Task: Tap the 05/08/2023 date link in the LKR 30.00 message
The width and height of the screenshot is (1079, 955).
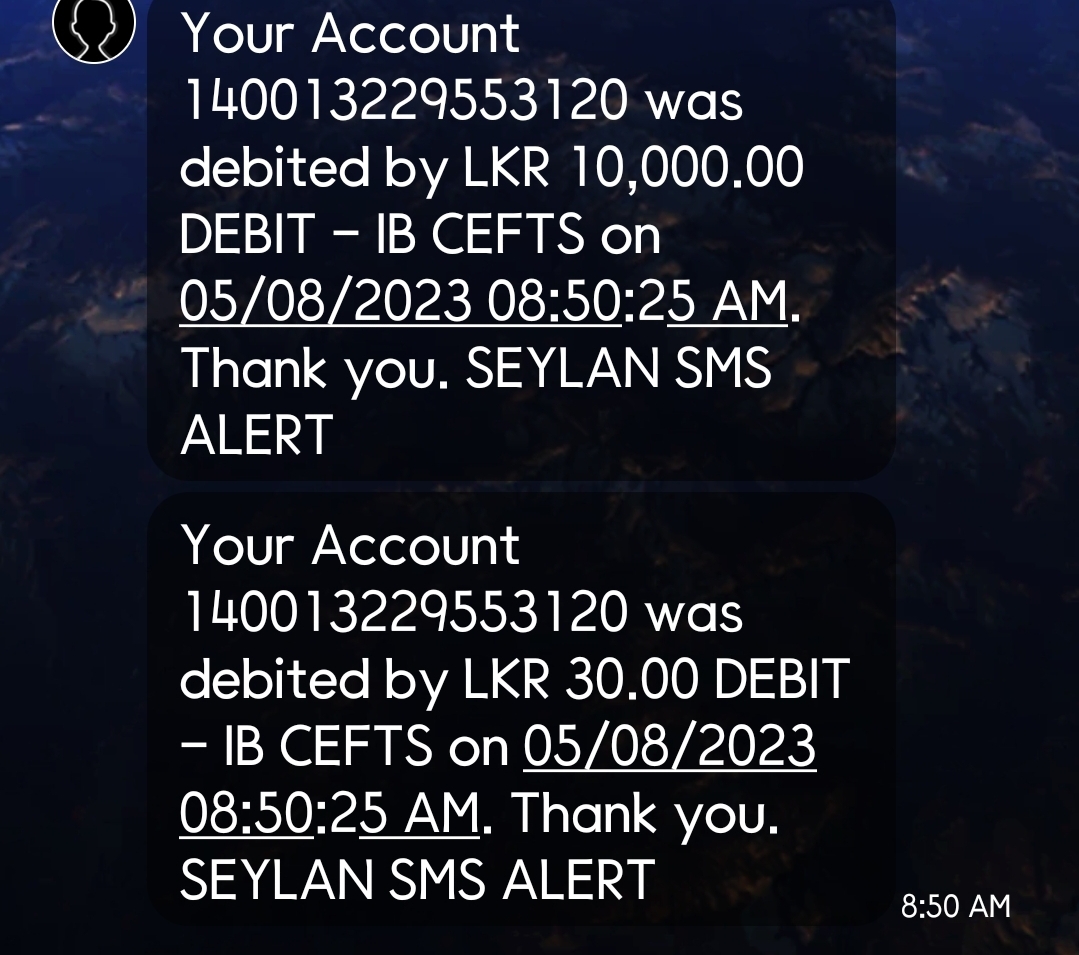Action: [669, 747]
